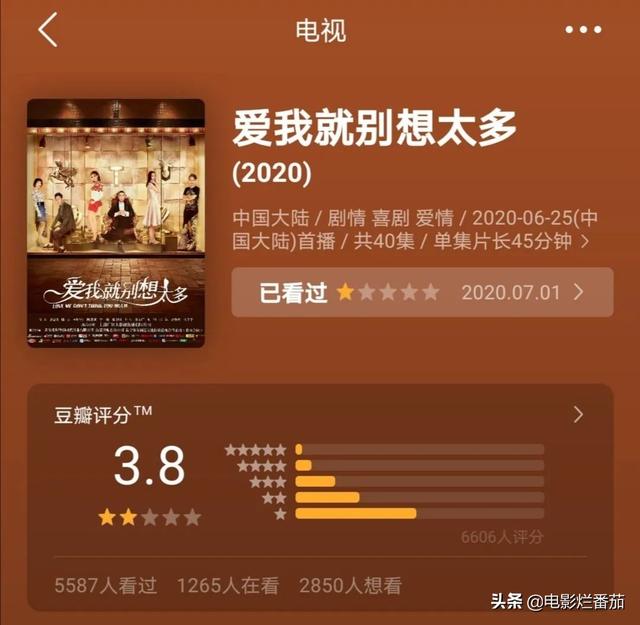Expand the show details info line
The width and height of the screenshot is (640, 625).
coord(584,241)
